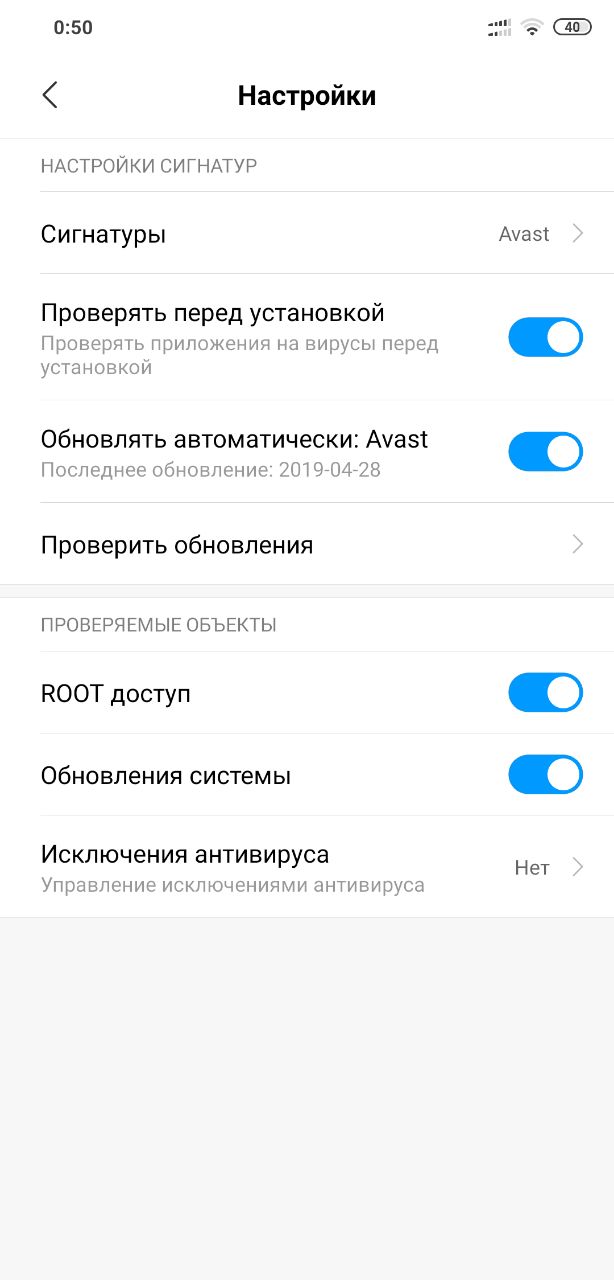This screenshot has width=614, height=1280.
Task: Turn off Обновлять автоматически: Avast
Action: (545, 451)
